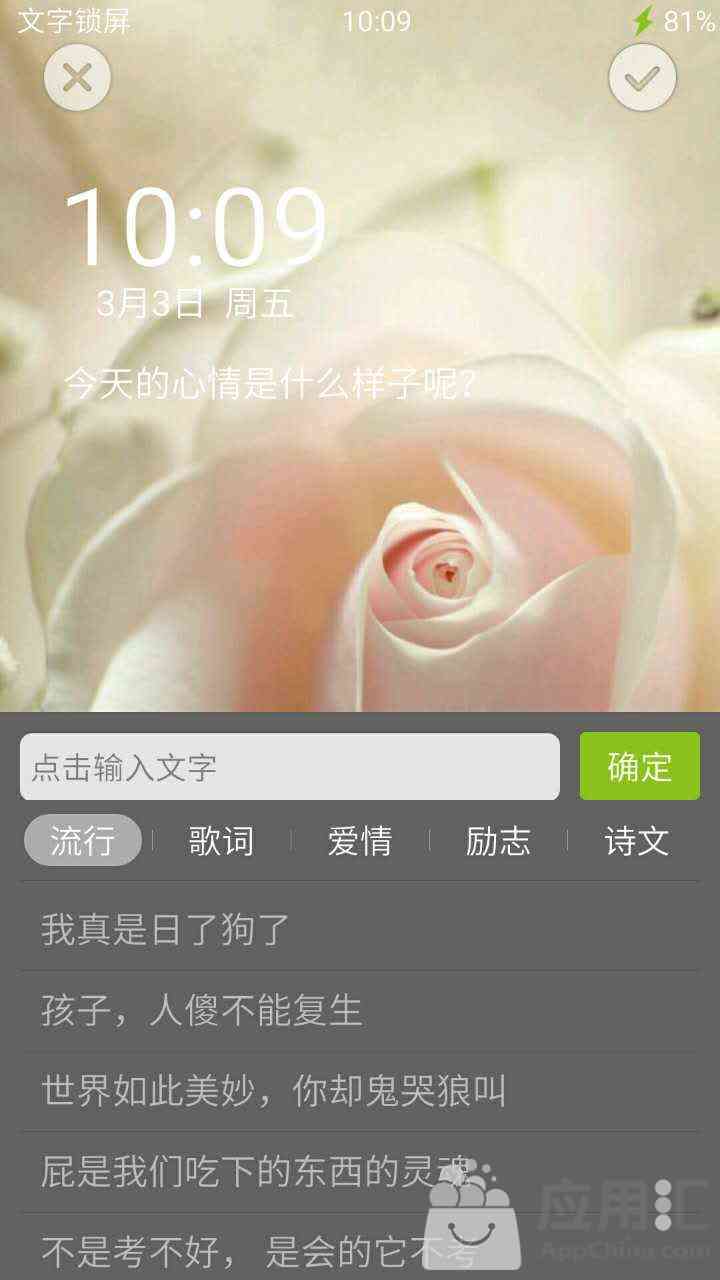Close the editor with the X icon
Image resolution: width=720 pixels, height=1280 pixels.
click(x=77, y=77)
